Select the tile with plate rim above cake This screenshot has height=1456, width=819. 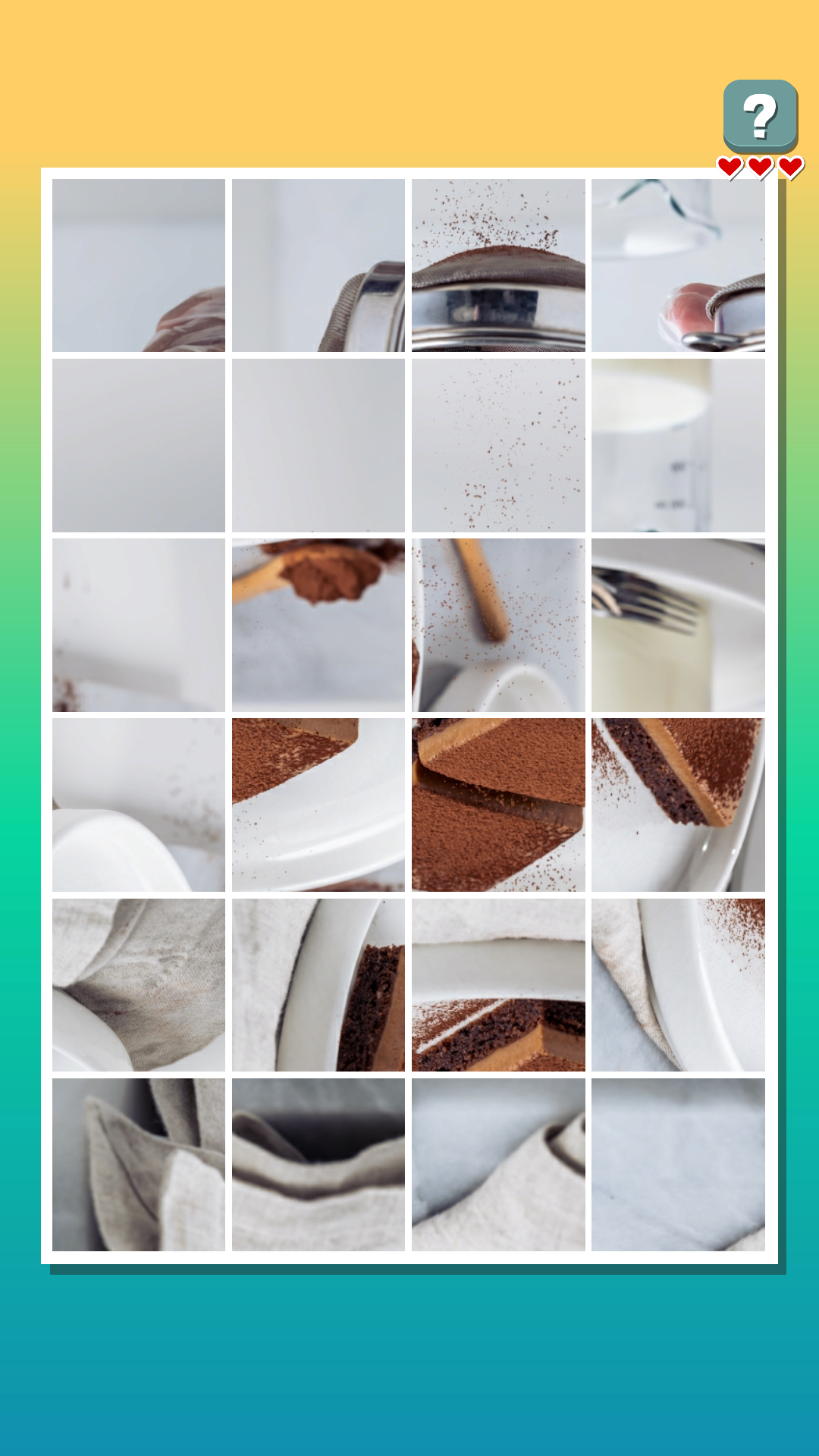pos(498,985)
